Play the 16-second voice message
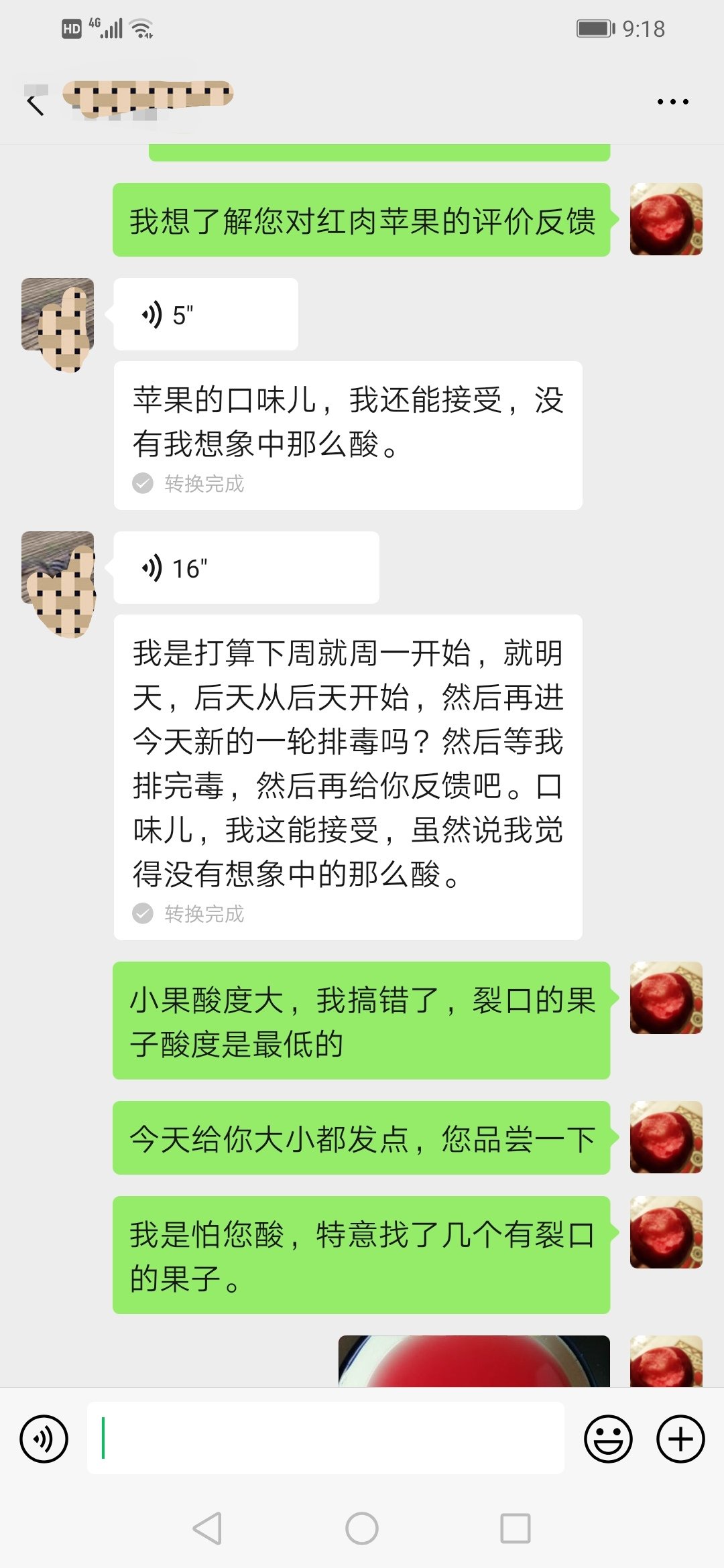This screenshot has width=724, height=1568. pyautogui.click(x=246, y=568)
